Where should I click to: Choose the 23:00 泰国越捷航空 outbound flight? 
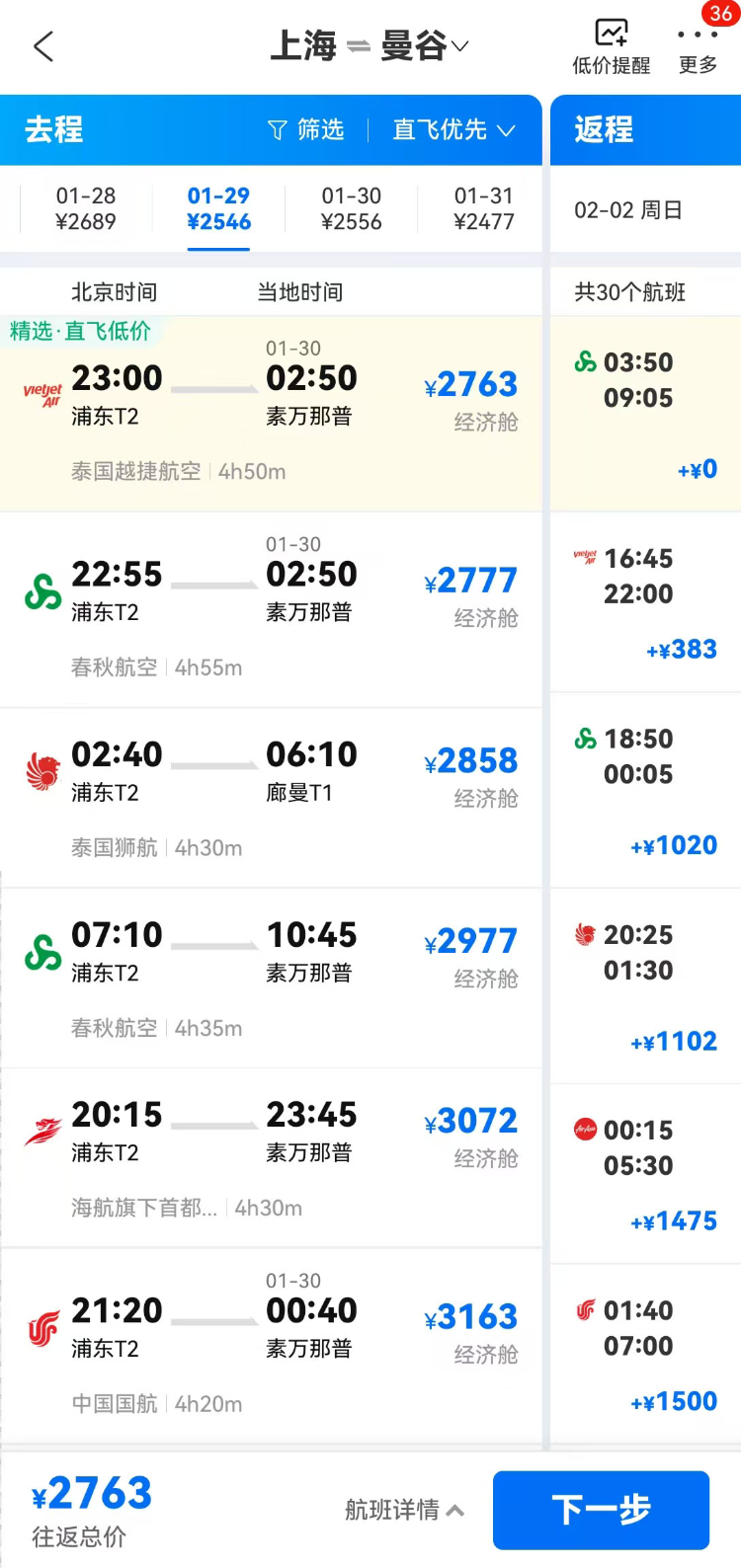(271, 414)
